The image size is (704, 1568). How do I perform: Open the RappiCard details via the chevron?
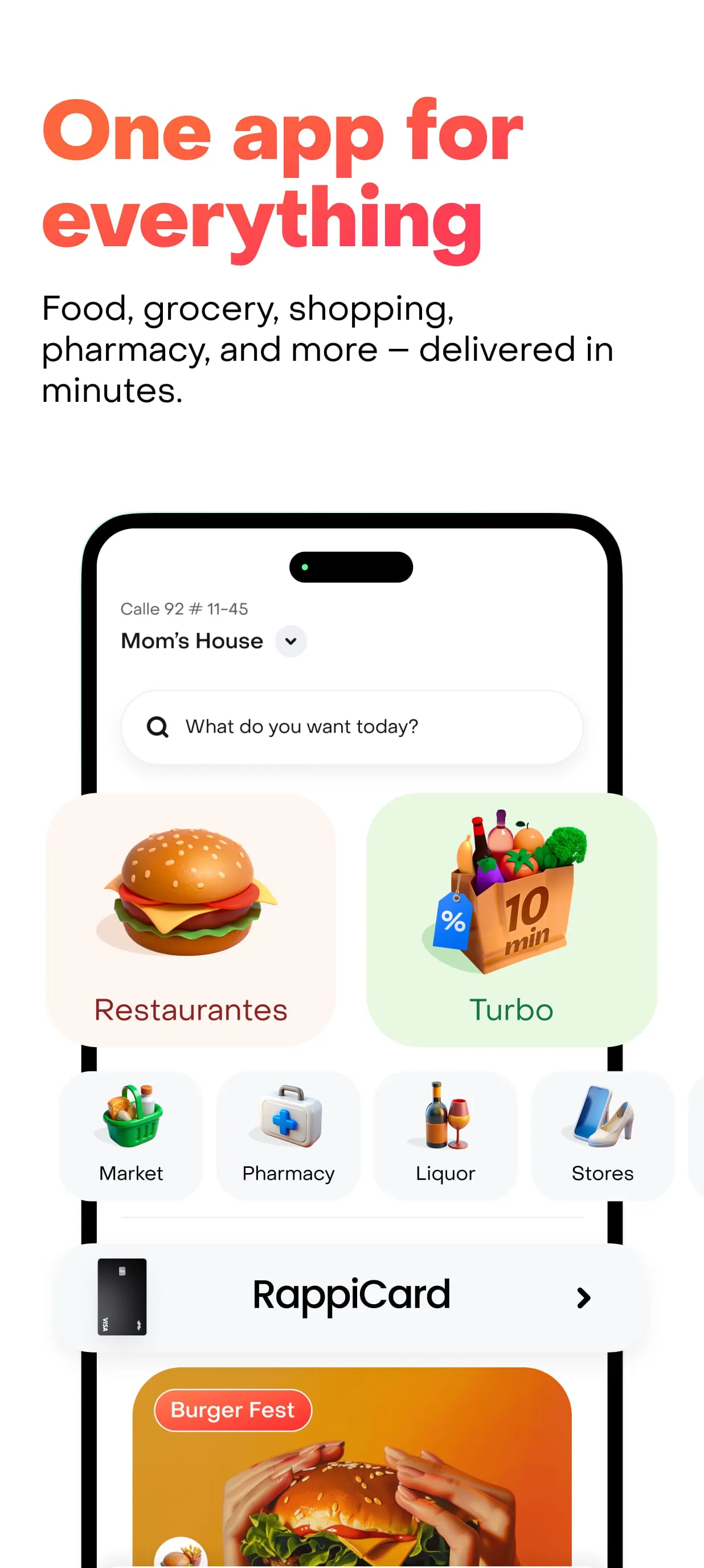pos(583,1296)
